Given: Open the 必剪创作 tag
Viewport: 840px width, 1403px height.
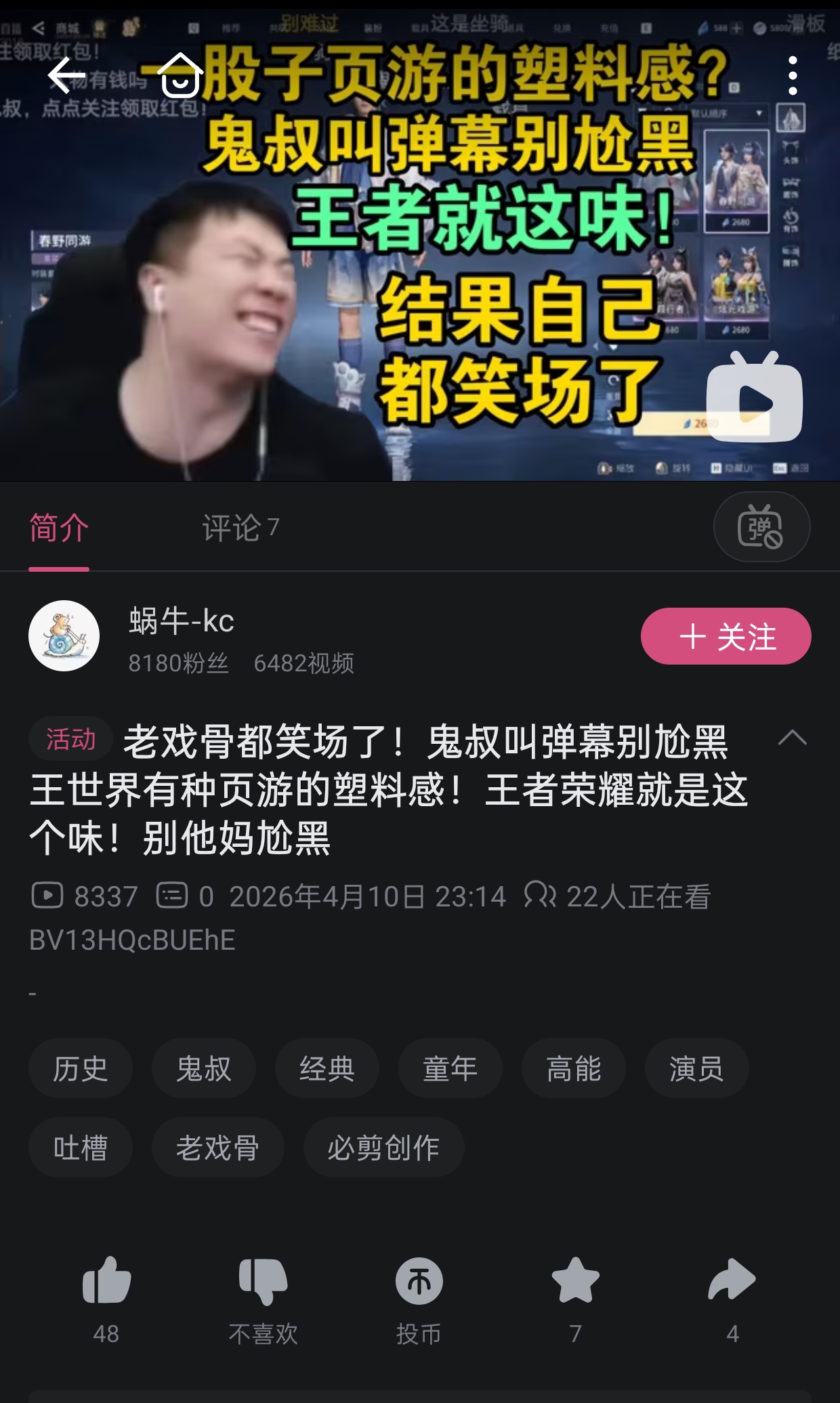Looking at the screenshot, I should [383, 1148].
